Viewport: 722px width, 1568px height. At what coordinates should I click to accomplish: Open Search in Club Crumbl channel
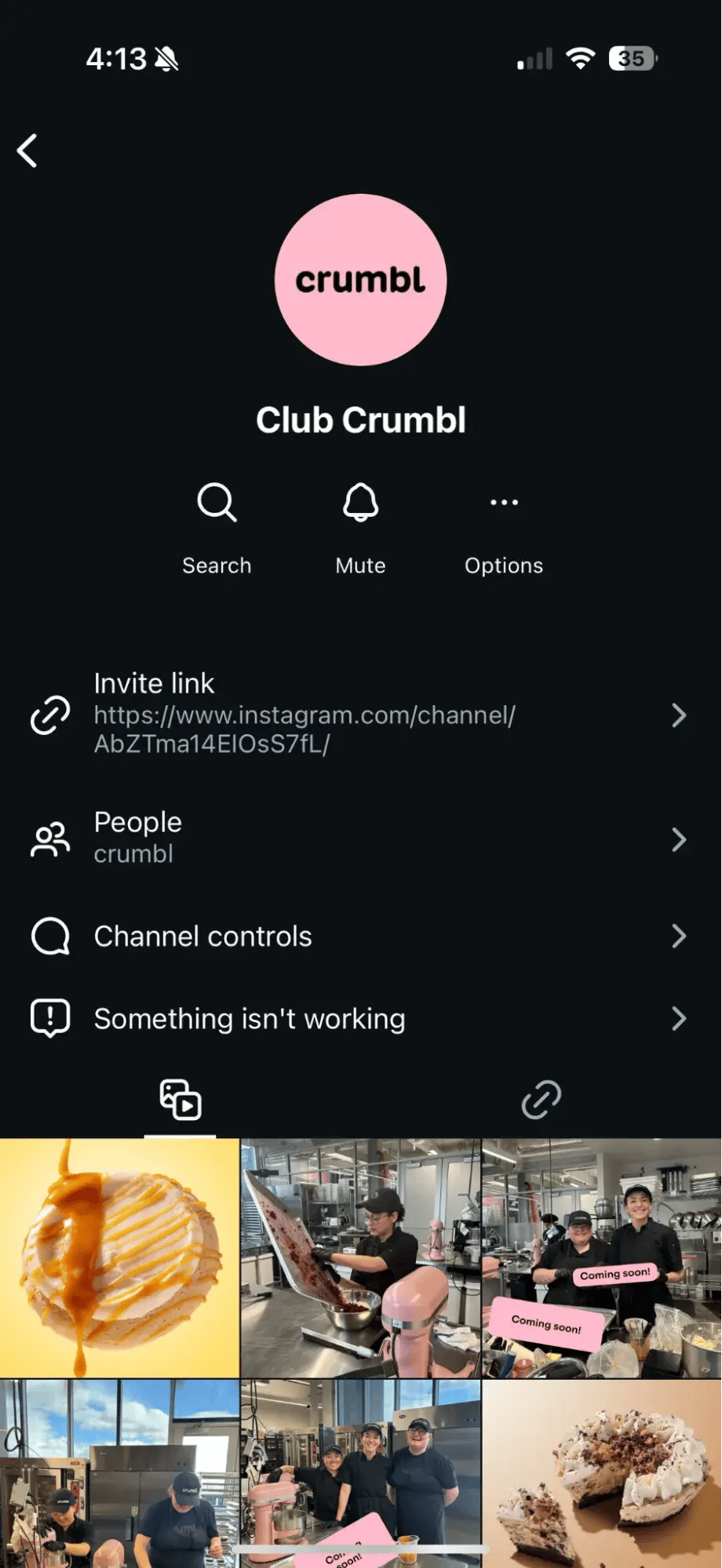tap(217, 526)
